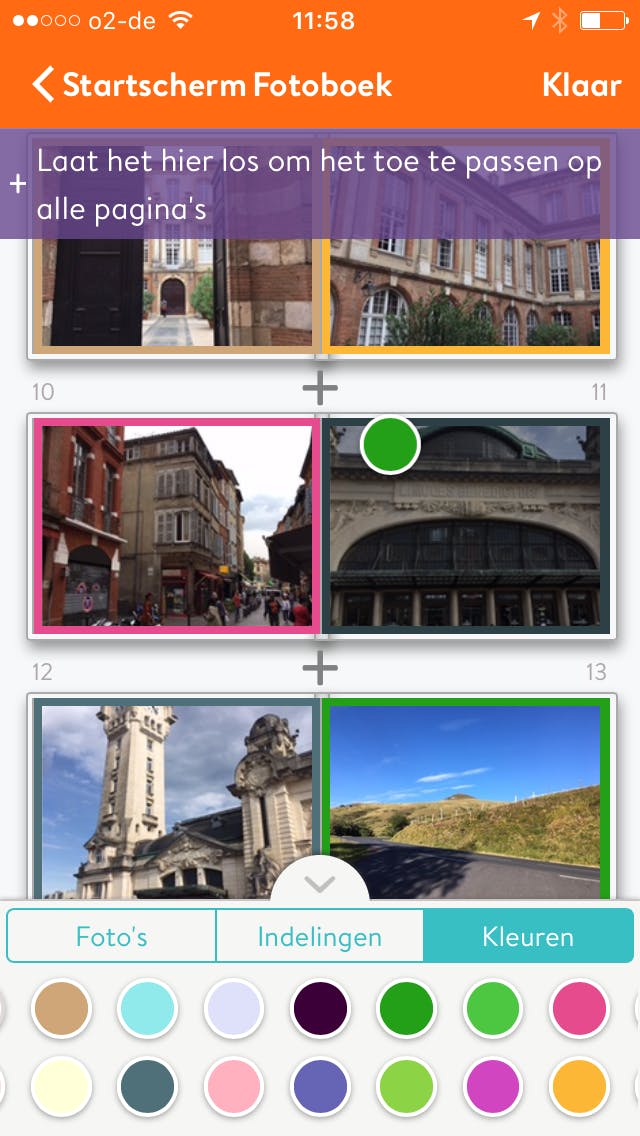Pick the light cyan color swatch
640x1136 pixels.
pyautogui.click(x=148, y=1008)
